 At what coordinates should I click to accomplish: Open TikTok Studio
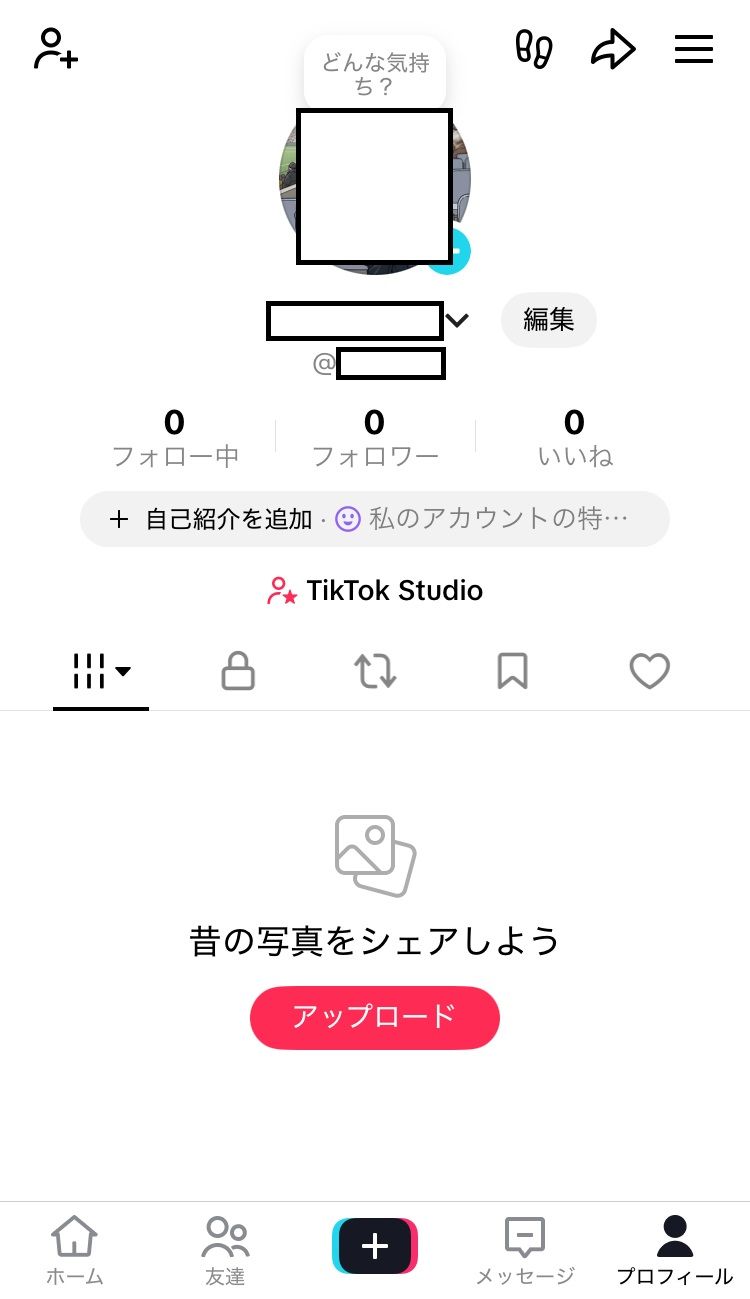click(x=375, y=591)
